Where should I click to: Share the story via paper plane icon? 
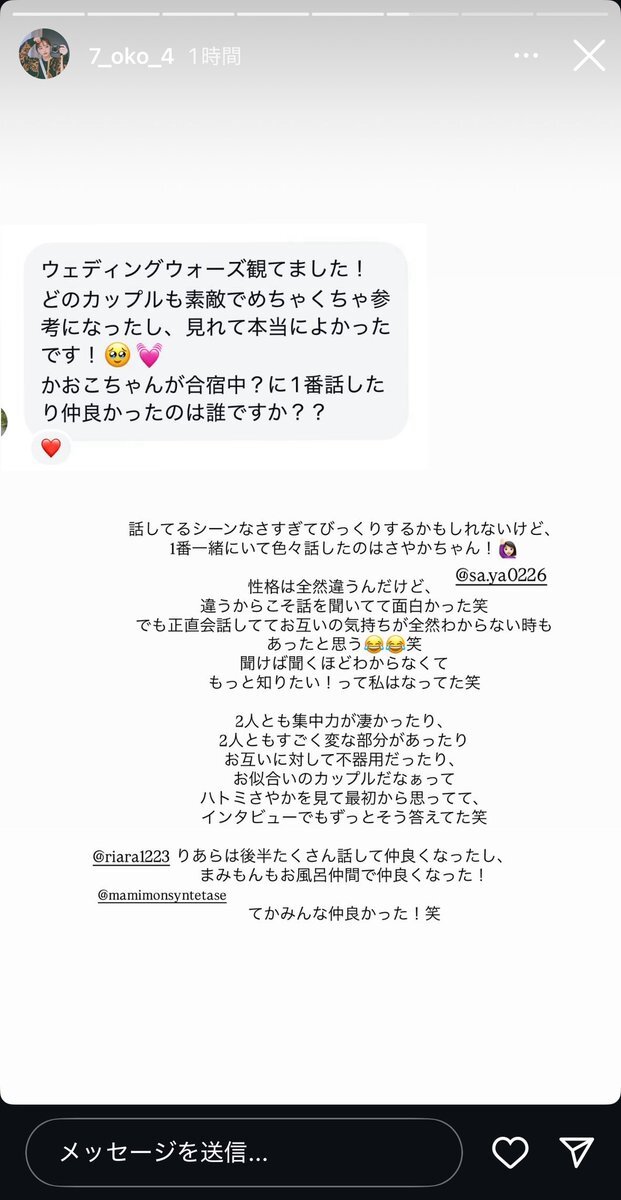click(x=576, y=1152)
